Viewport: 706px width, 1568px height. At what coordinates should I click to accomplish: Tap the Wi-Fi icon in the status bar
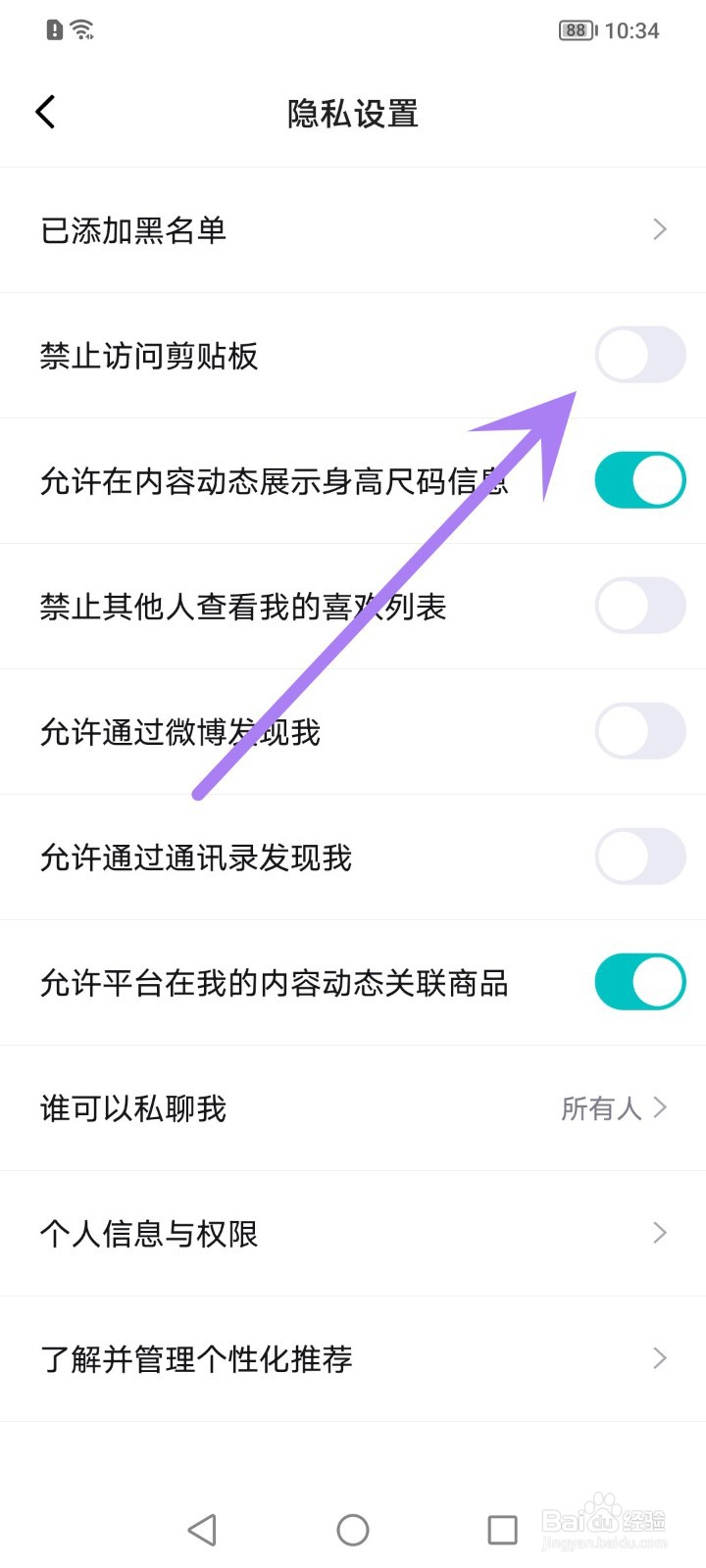(83, 29)
